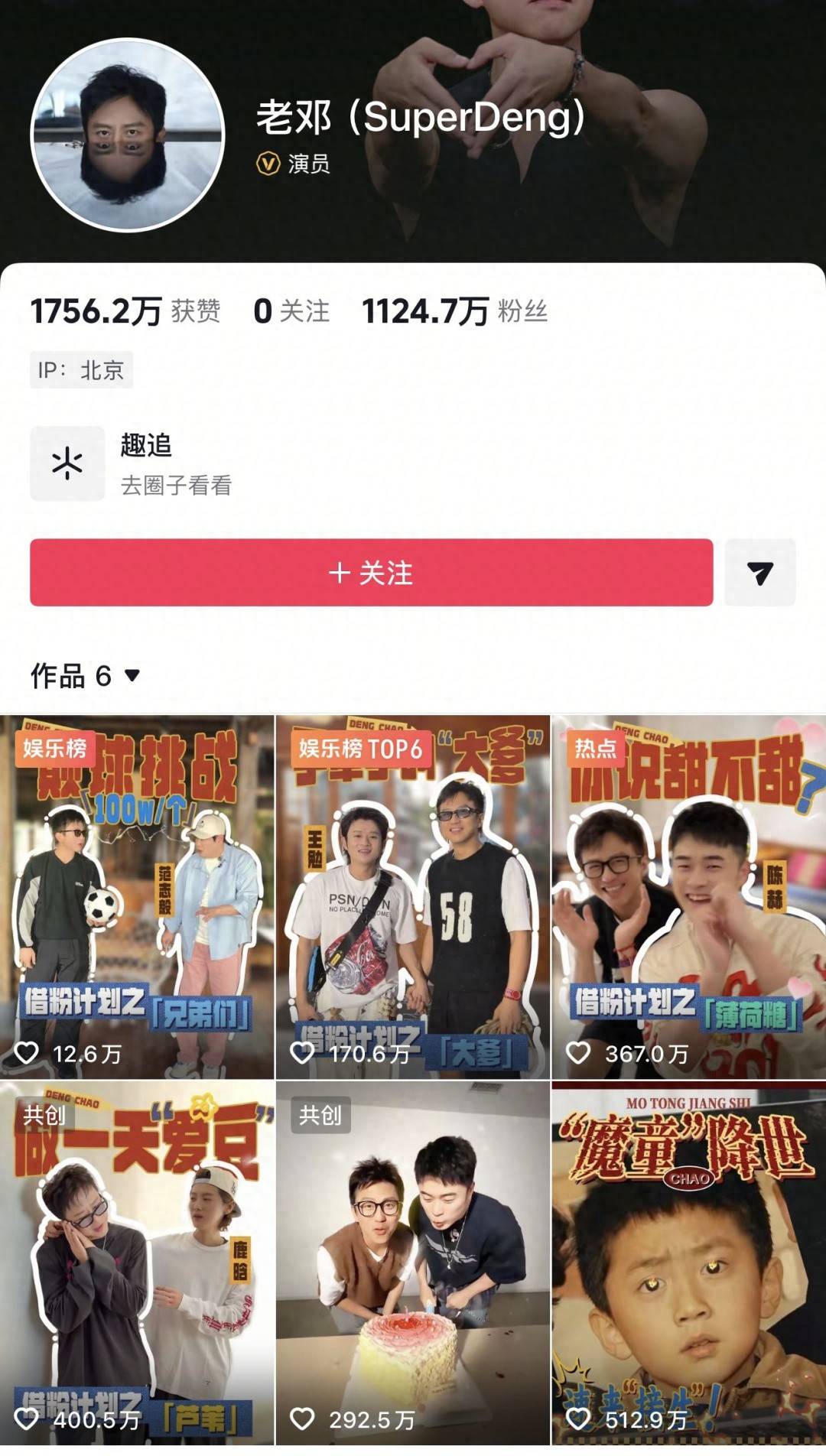
Task: View the 0 关注 following list
Action: [x=291, y=311]
